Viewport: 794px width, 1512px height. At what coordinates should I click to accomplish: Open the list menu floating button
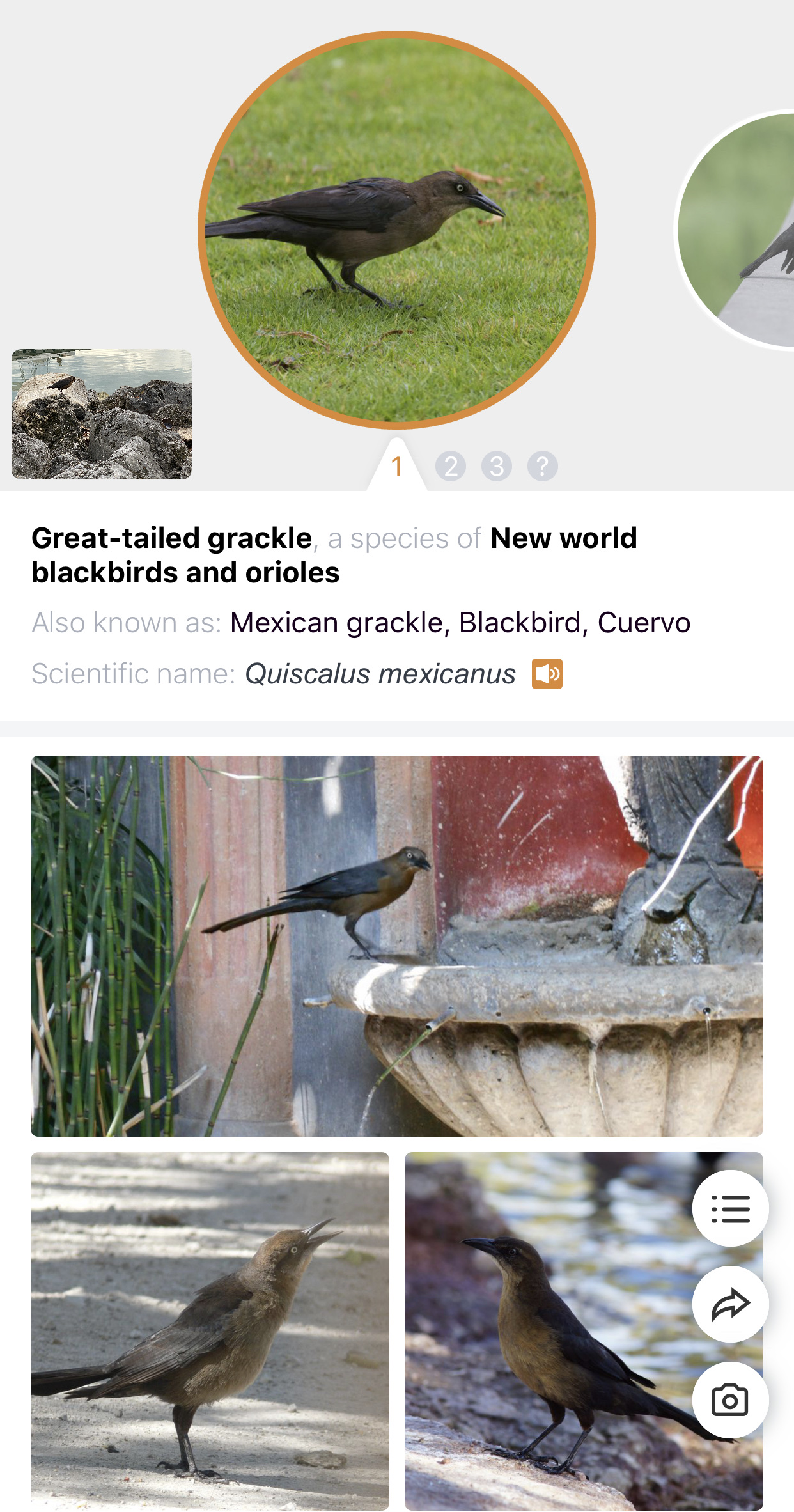(x=730, y=1208)
